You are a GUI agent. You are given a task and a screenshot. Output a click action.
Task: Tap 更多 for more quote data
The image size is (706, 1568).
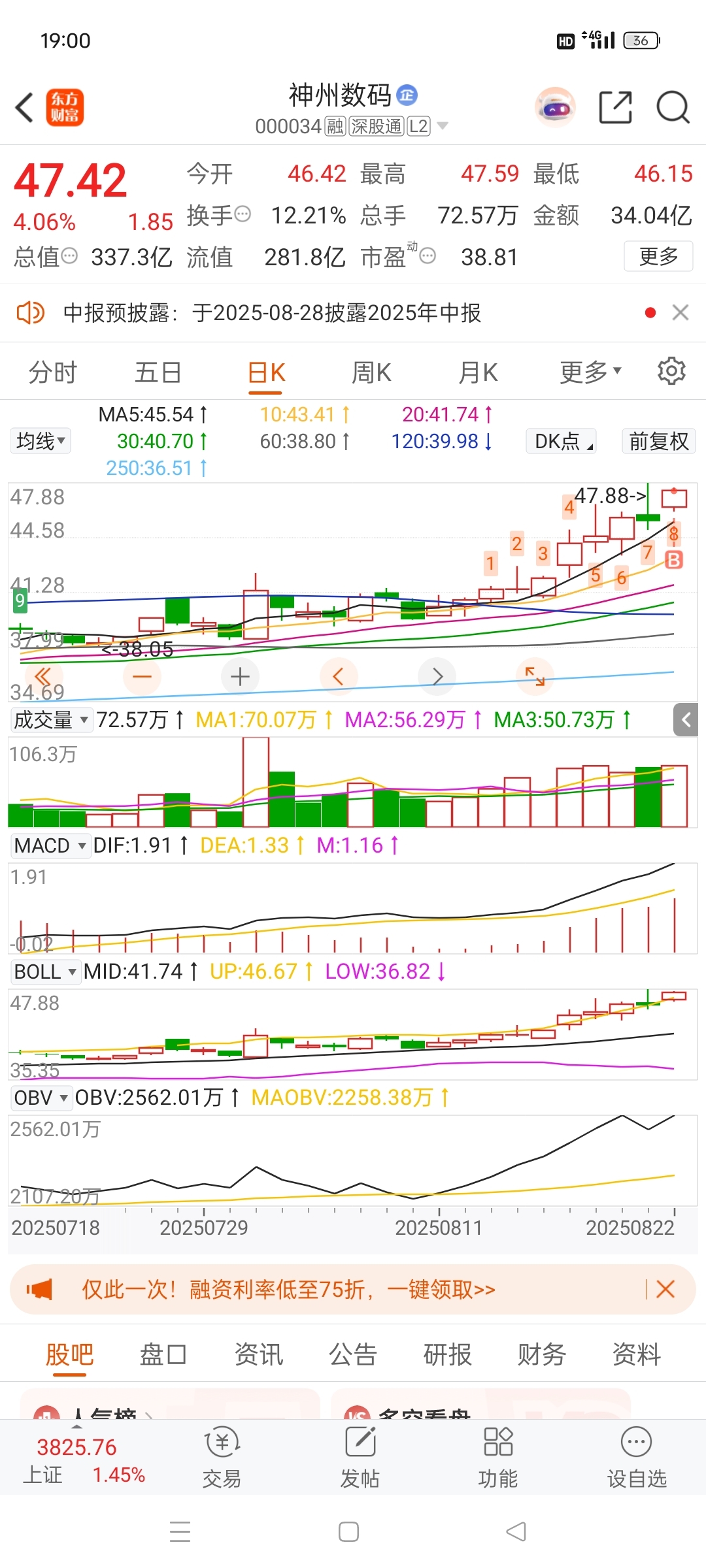pyautogui.click(x=658, y=256)
